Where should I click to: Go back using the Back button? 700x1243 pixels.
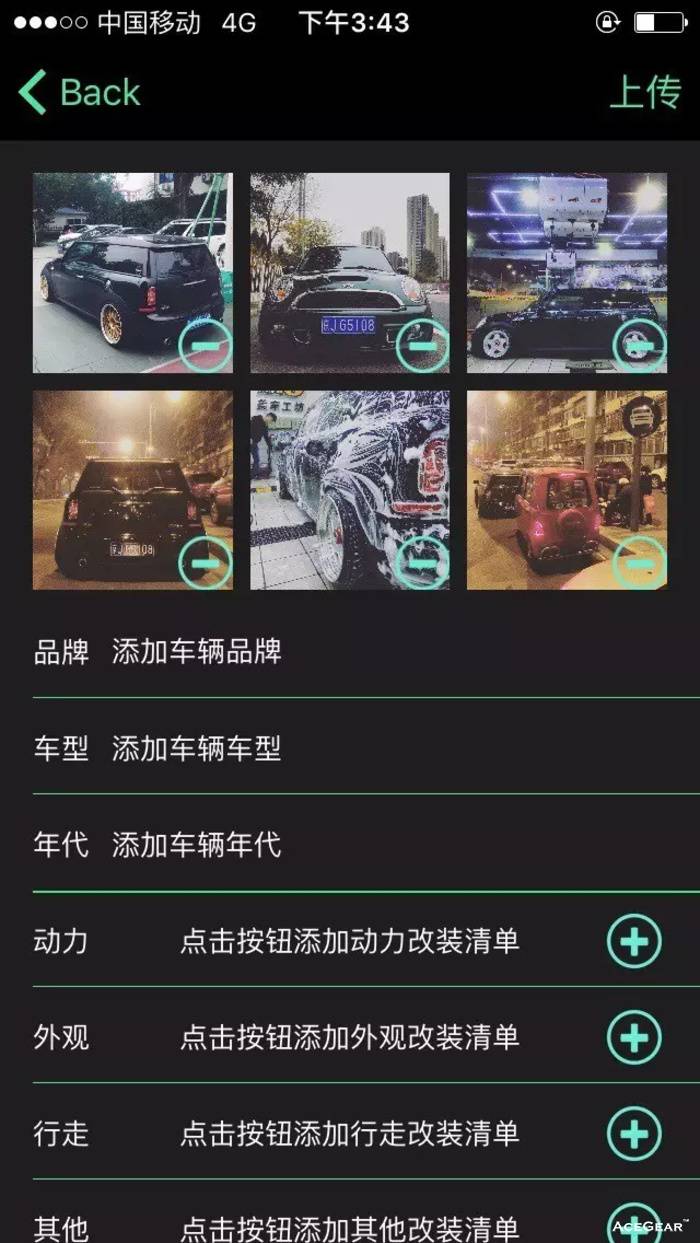pos(80,93)
